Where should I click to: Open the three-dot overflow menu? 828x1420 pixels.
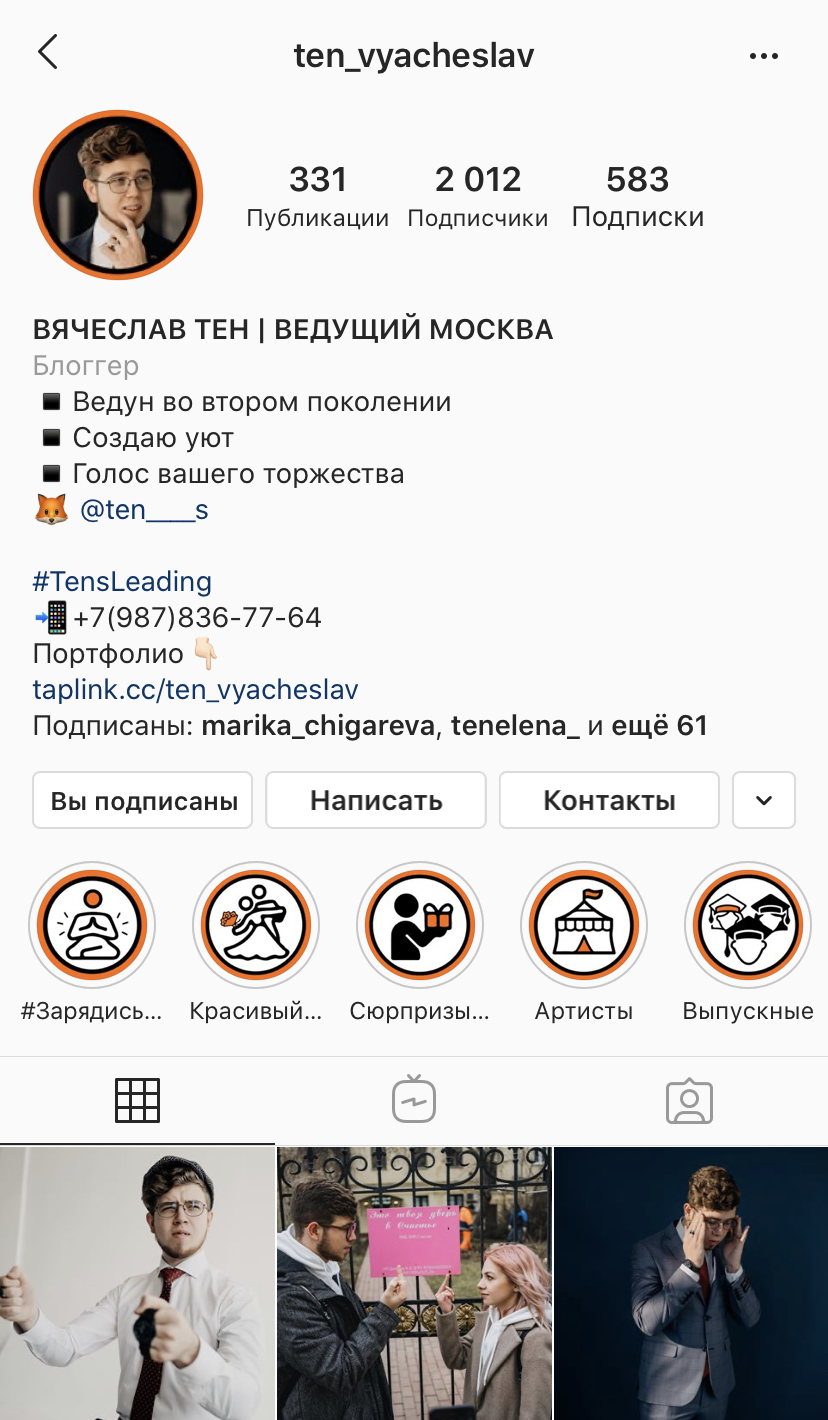(x=763, y=56)
